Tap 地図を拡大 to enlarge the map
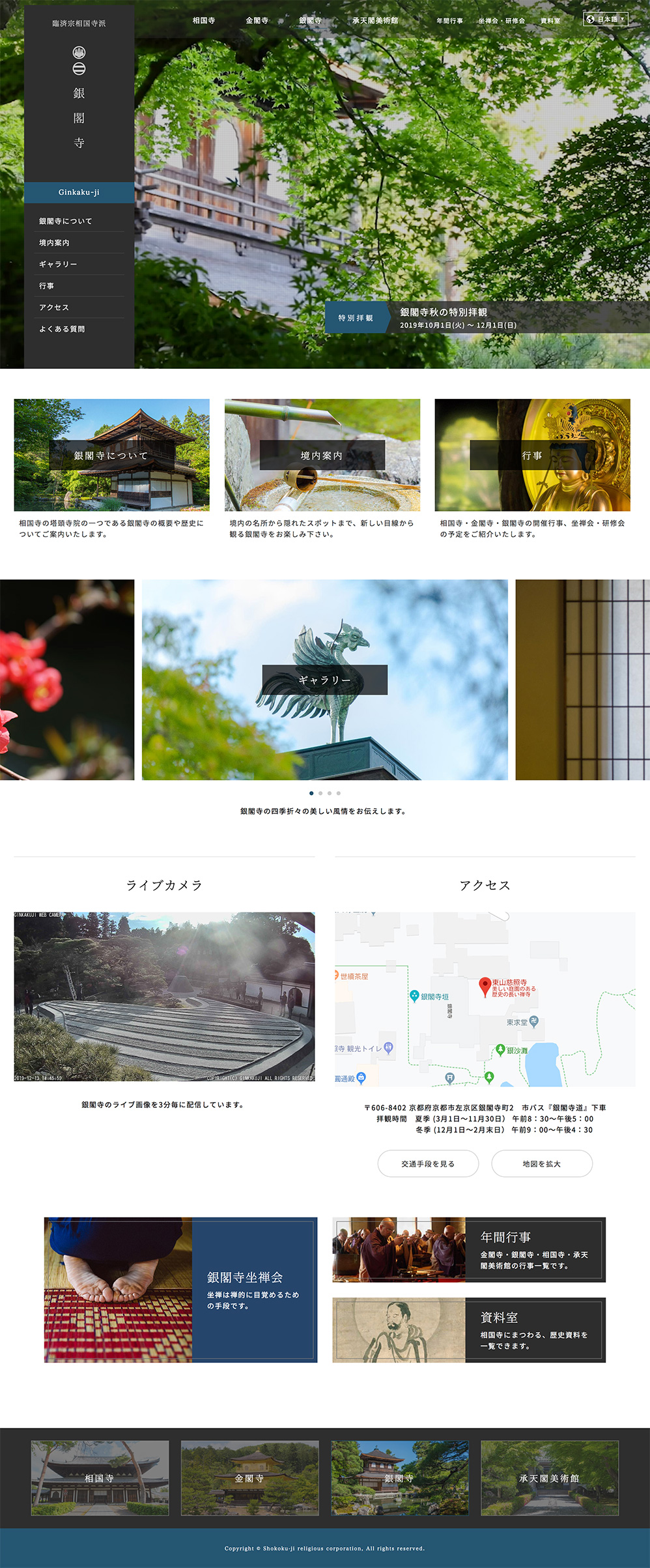This screenshot has height=1568, width=650. (541, 1163)
